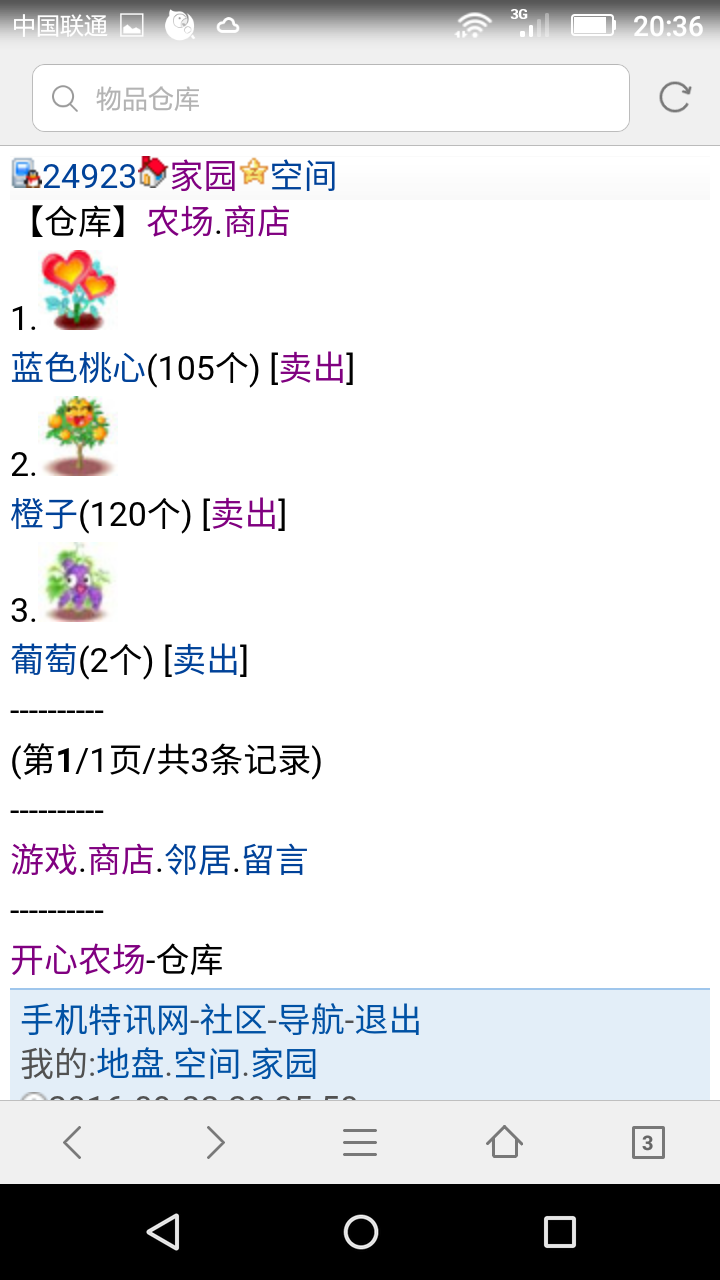Open the browser menu button
720x1280 pixels.
tap(360, 1142)
